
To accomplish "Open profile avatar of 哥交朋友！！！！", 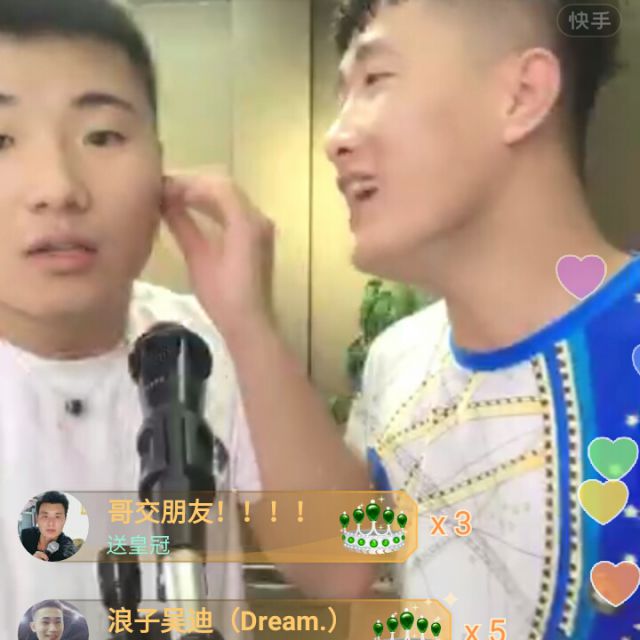I will tap(52, 527).
